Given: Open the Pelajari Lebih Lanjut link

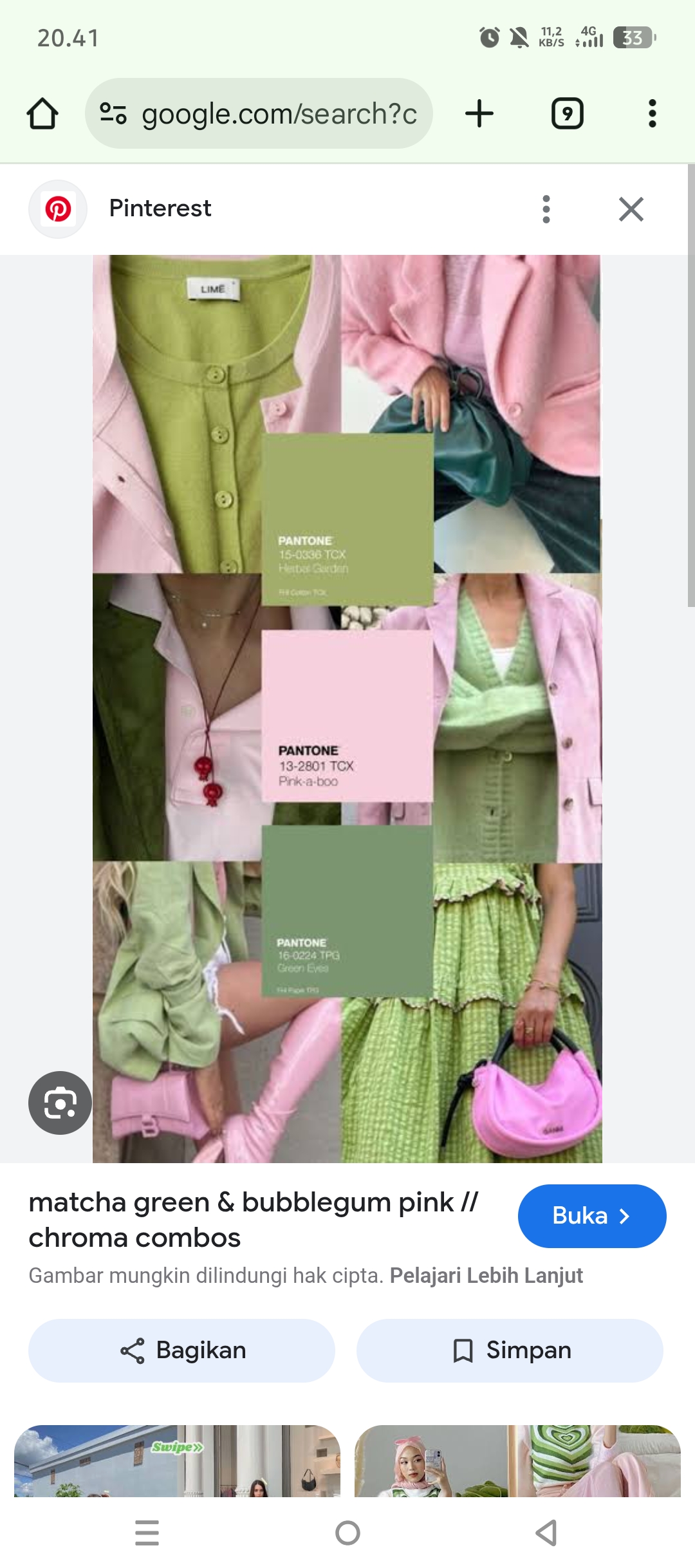Looking at the screenshot, I should click(x=486, y=1275).
